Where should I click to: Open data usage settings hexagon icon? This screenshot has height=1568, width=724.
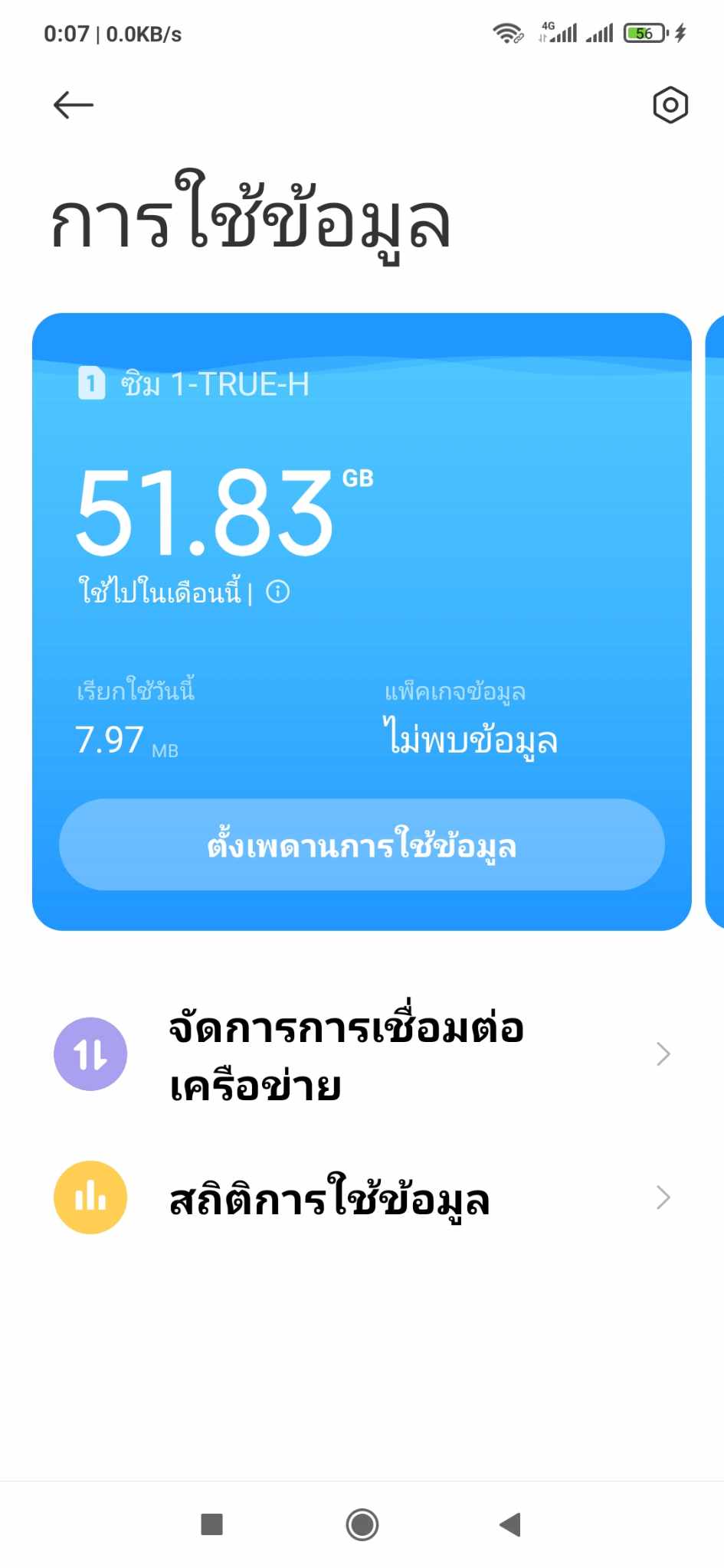[x=670, y=105]
